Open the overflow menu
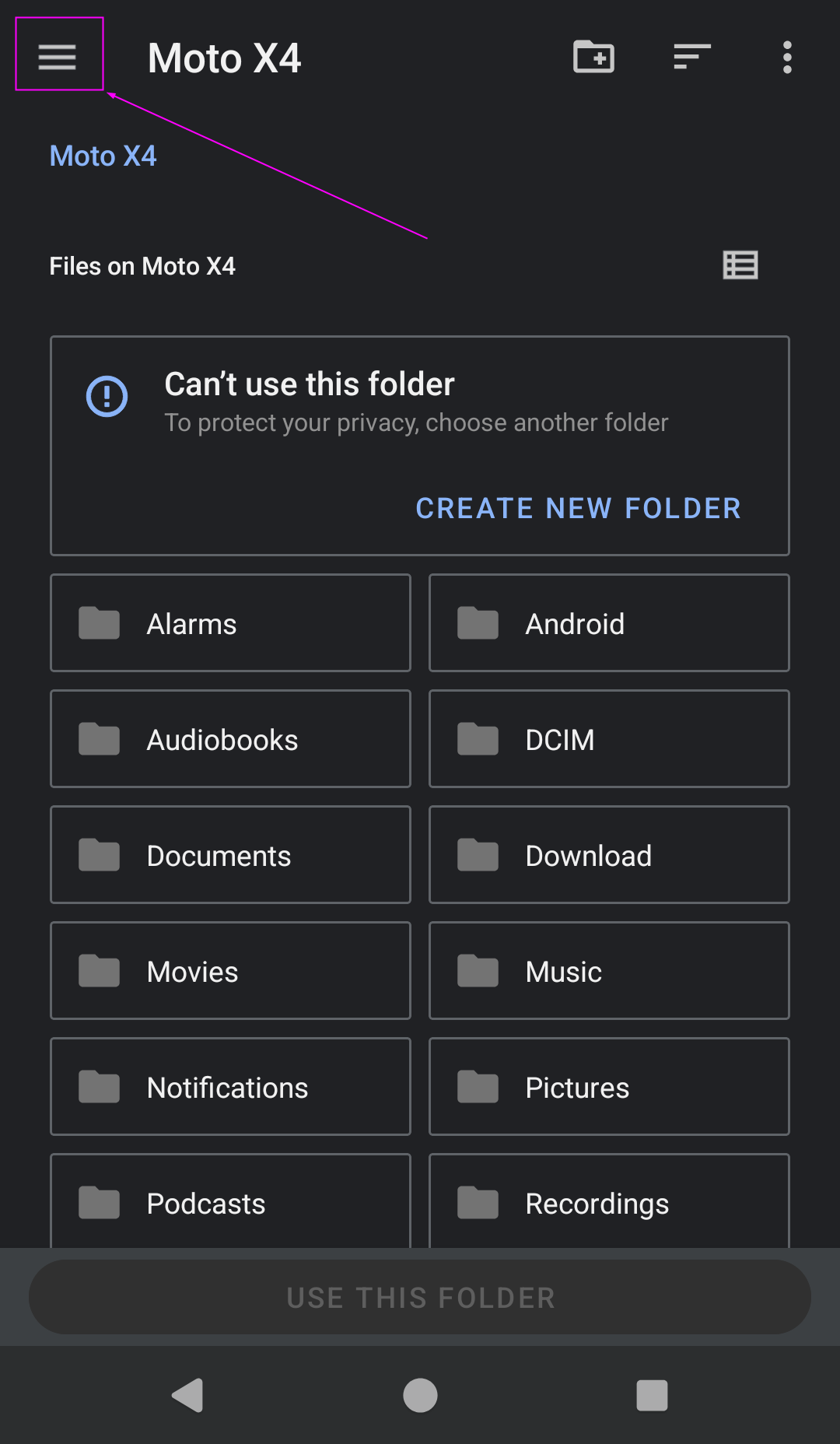The image size is (840, 1444). (x=787, y=57)
